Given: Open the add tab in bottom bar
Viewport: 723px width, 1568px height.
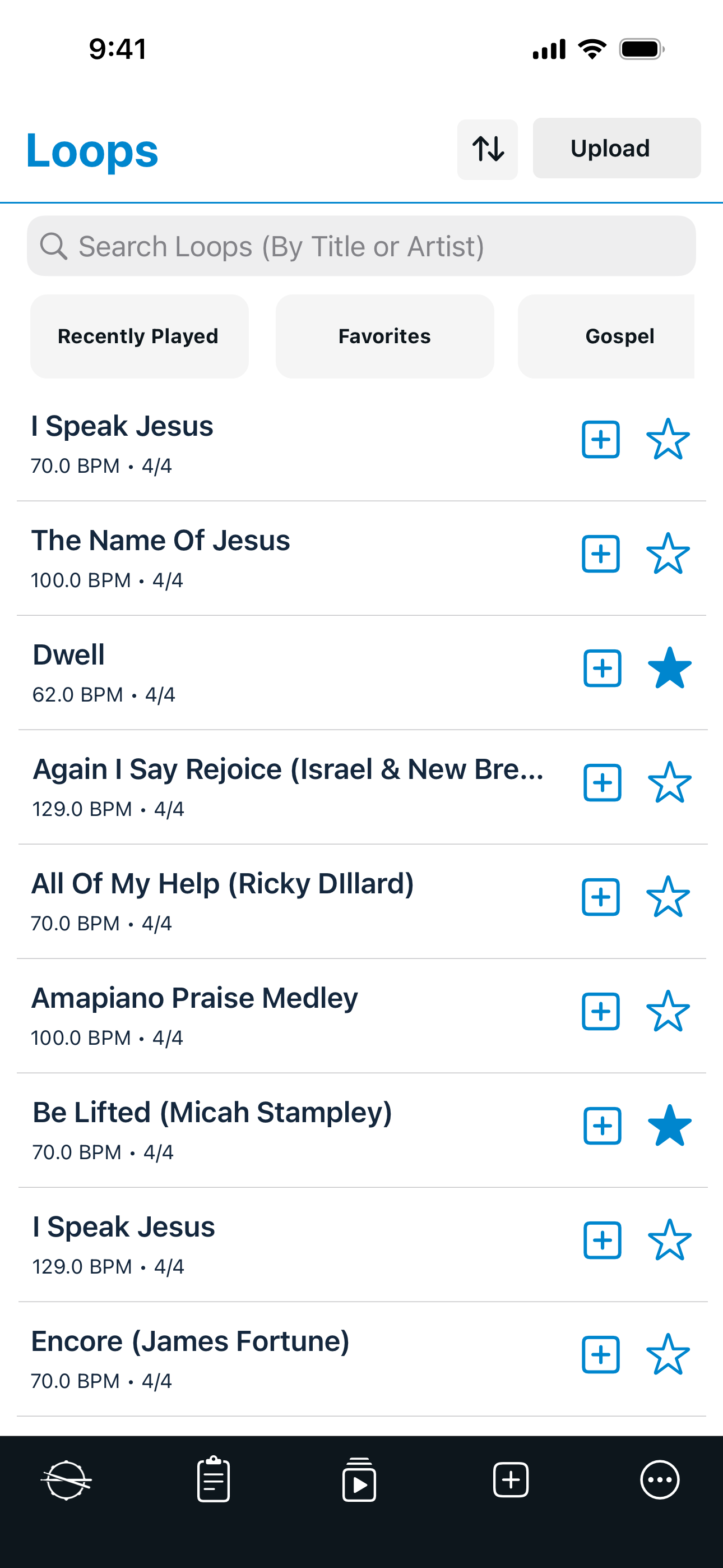Looking at the screenshot, I should pyautogui.click(x=510, y=1479).
